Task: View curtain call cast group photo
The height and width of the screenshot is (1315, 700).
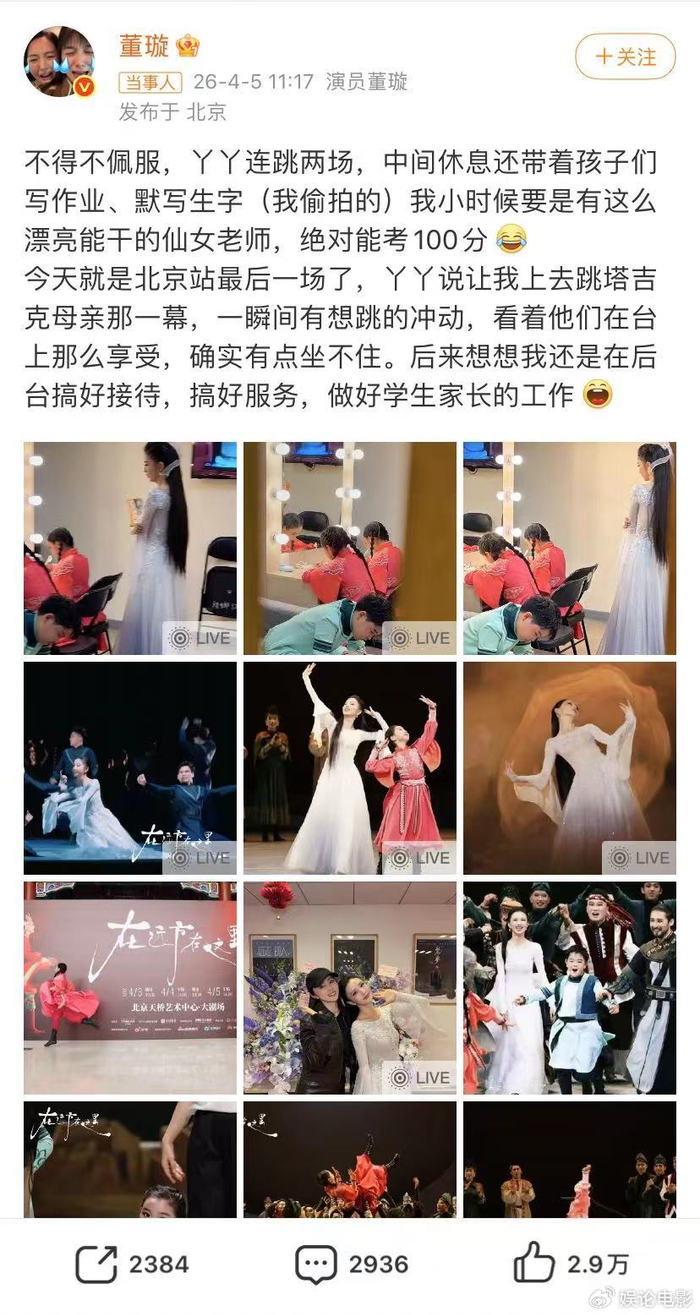Action: (569, 987)
